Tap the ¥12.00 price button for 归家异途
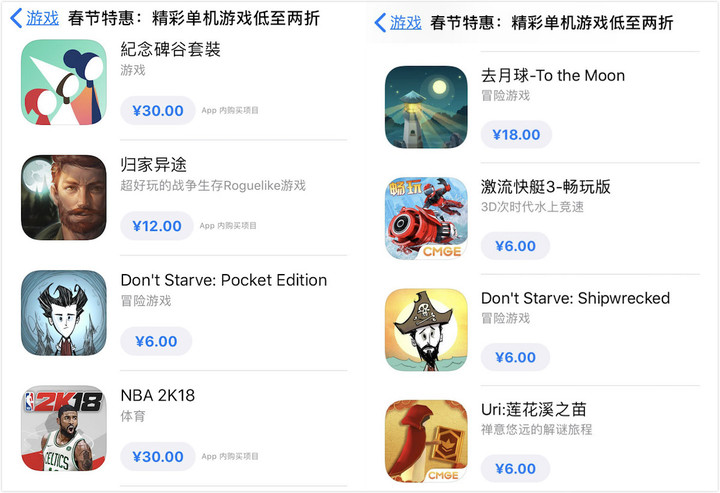720x493 pixels. (157, 226)
